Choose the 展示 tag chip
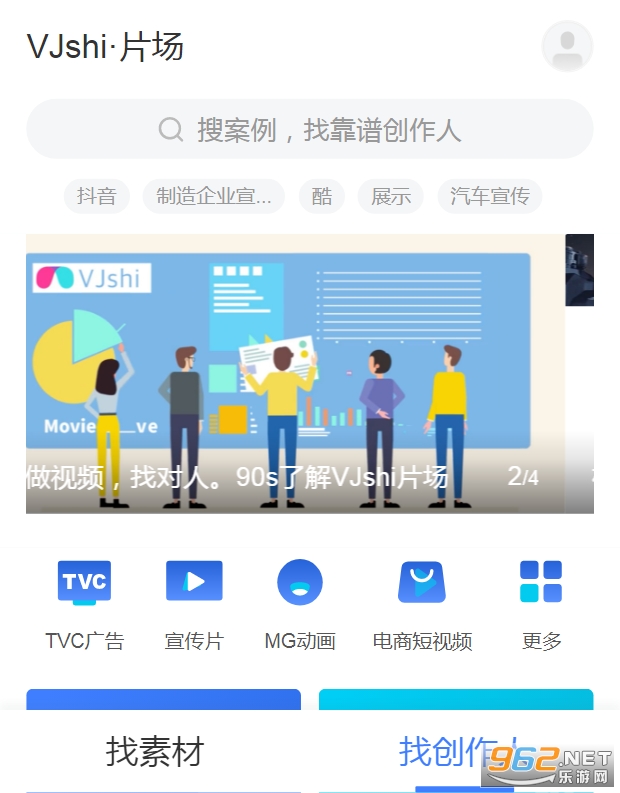The image size is (620, 793). [x=390, y=196]
